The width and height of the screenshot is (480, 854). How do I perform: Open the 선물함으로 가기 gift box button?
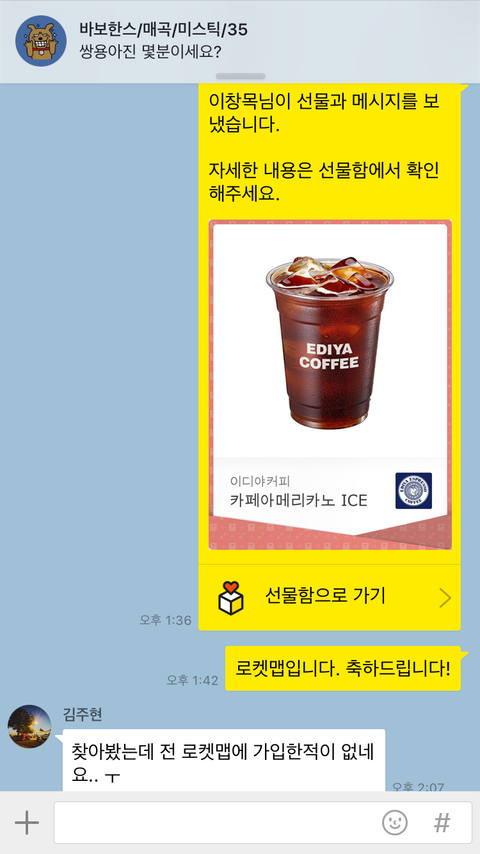(x=330, y=597)
